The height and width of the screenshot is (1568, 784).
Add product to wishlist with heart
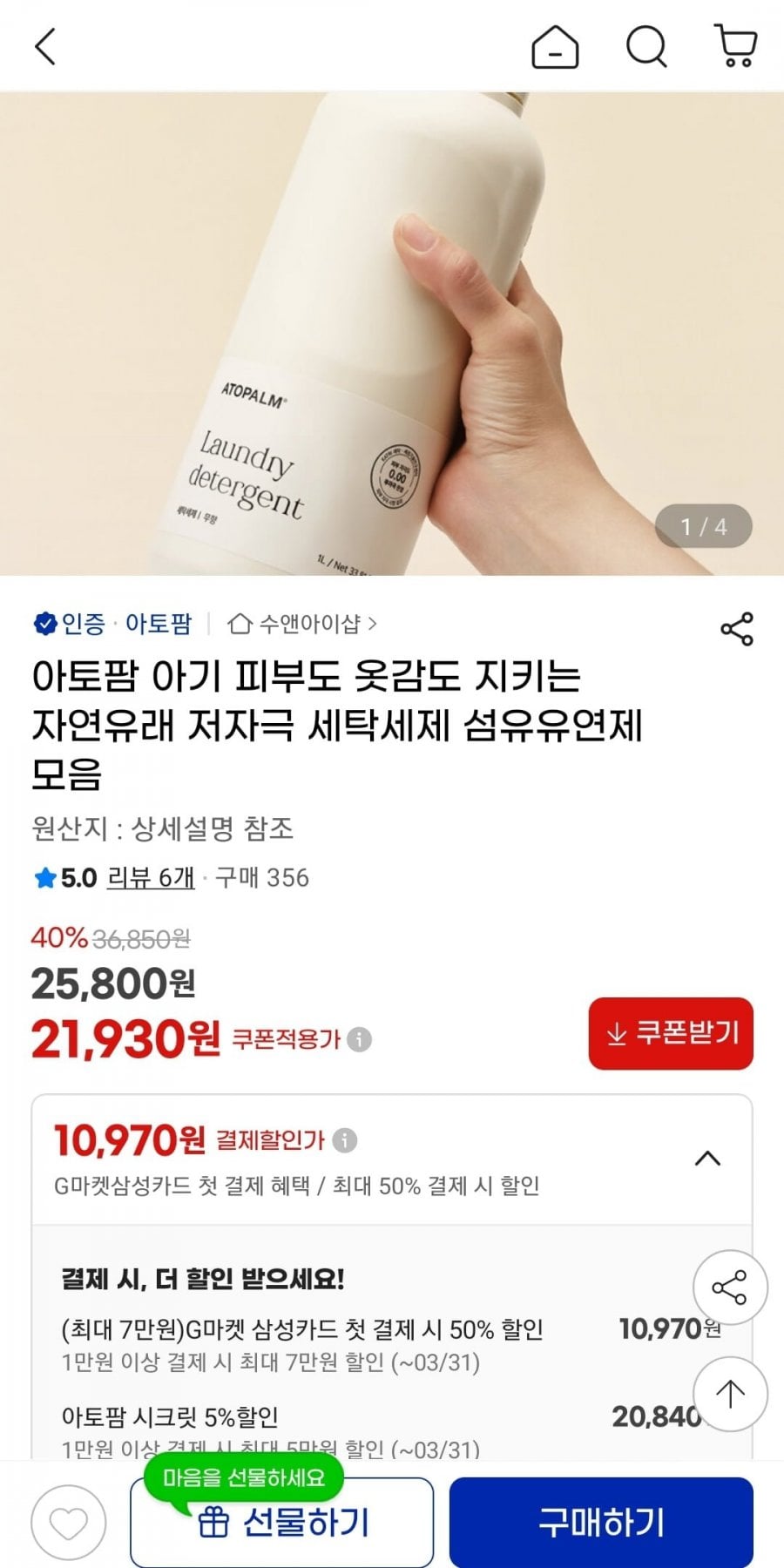(x=69, y=1523)
